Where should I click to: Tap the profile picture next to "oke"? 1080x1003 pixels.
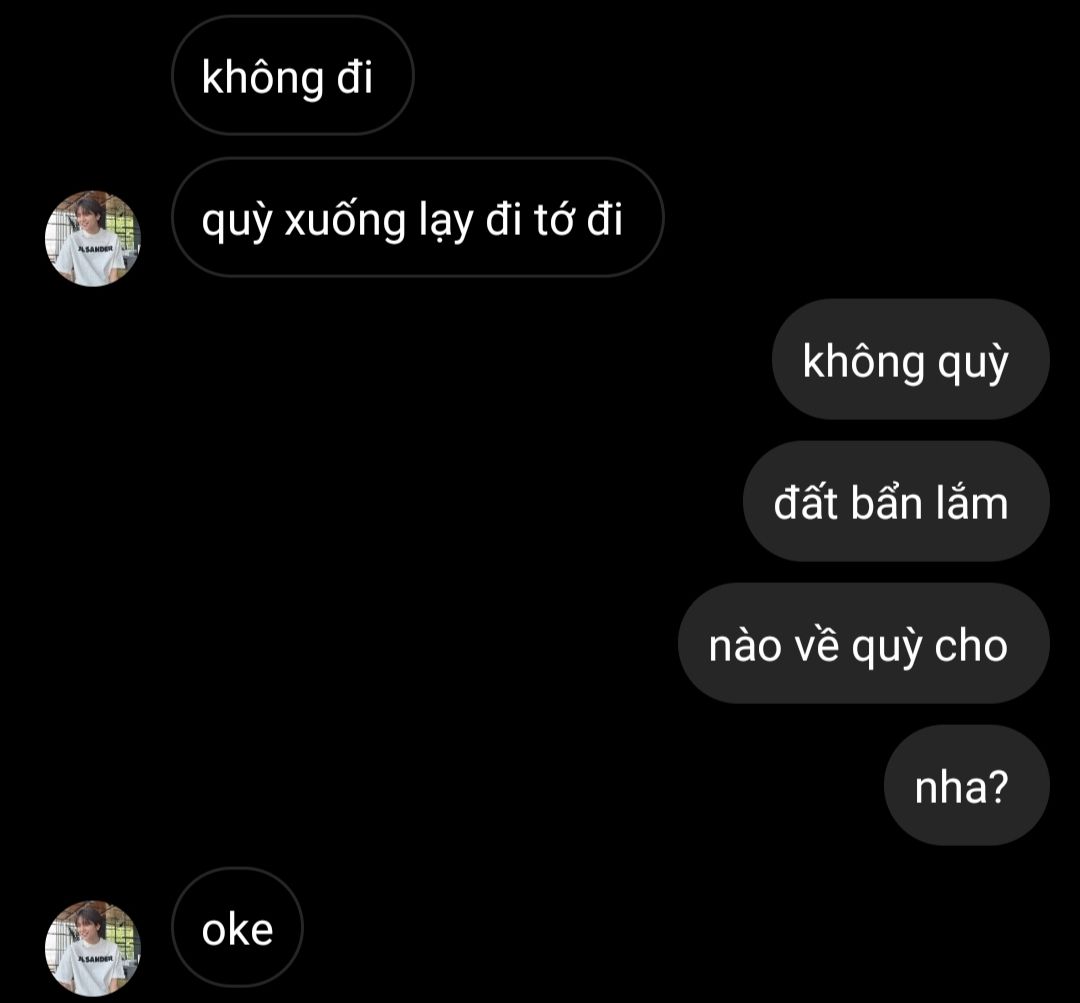(x=93, y=948)
